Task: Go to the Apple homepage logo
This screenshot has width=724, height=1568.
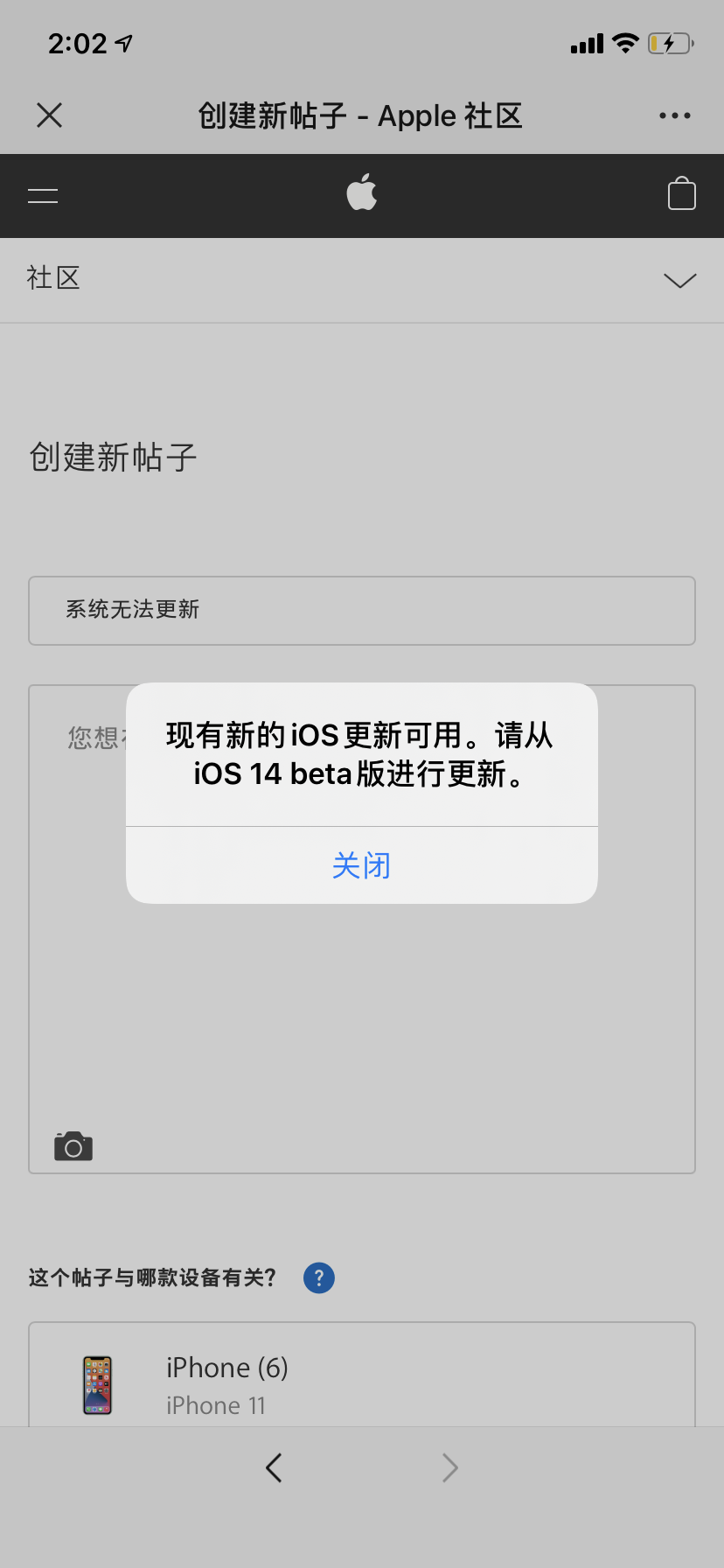Action: click(361, 192)
